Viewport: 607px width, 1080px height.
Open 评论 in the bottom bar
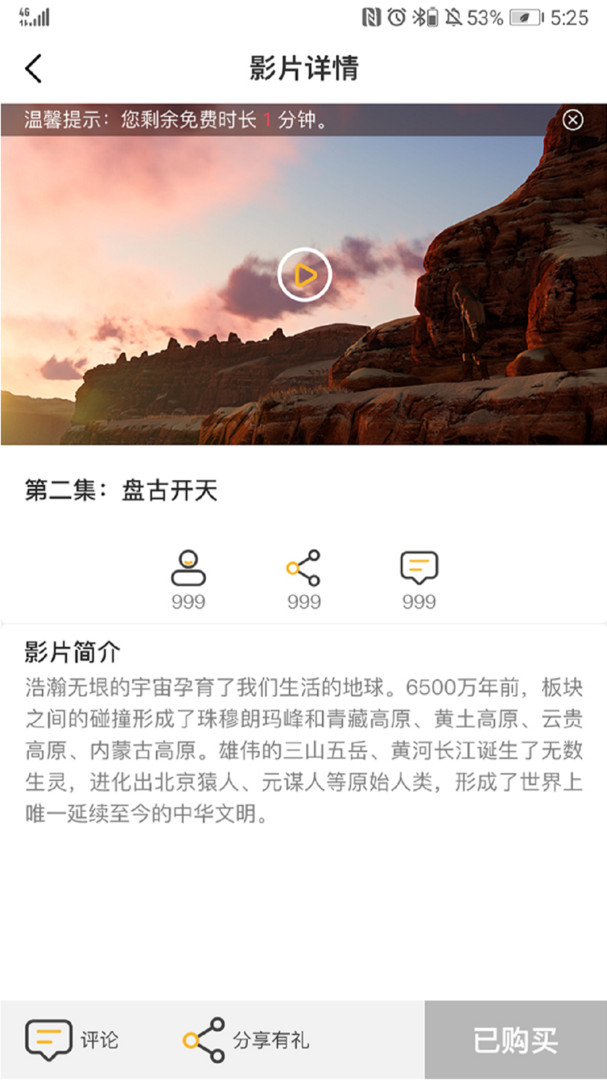(72, 1040)
